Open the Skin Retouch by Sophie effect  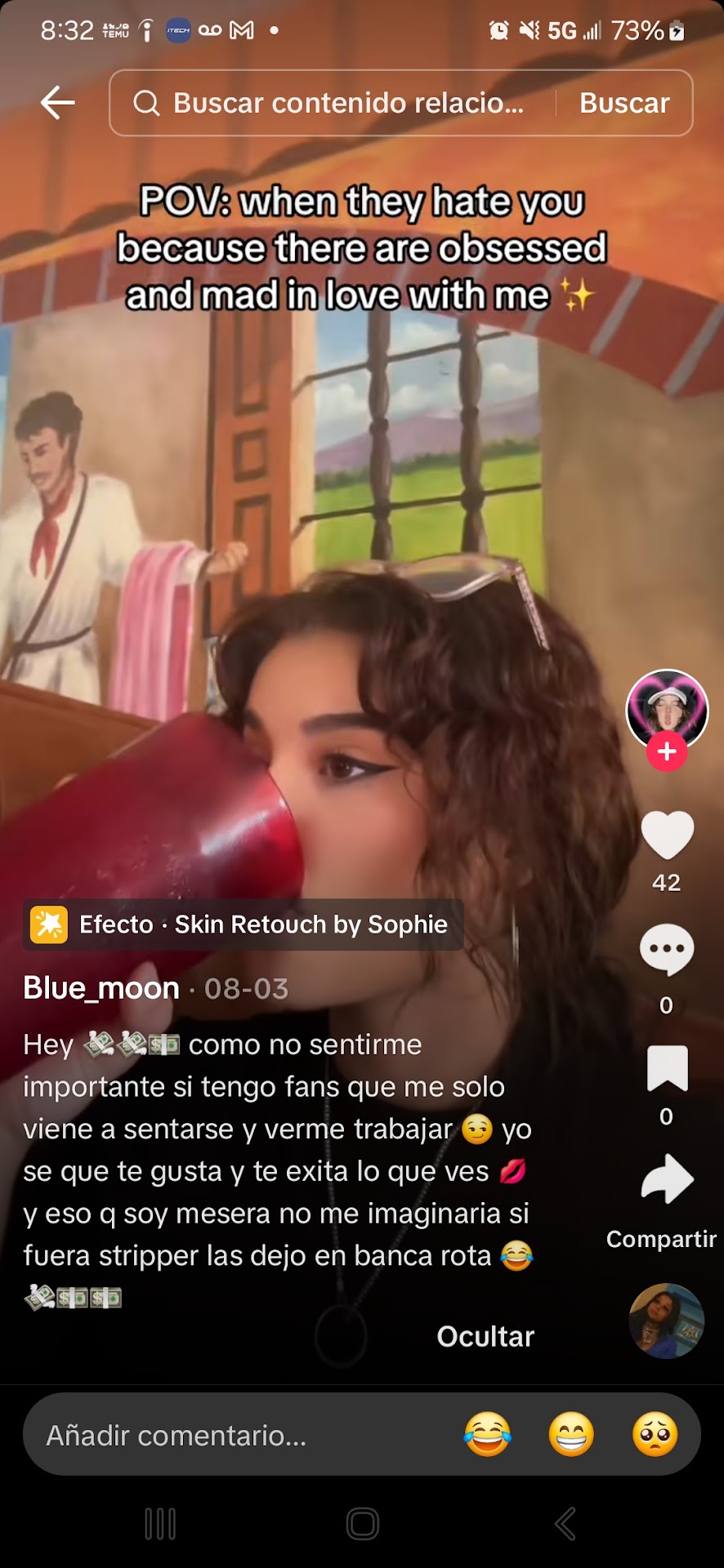244,924
